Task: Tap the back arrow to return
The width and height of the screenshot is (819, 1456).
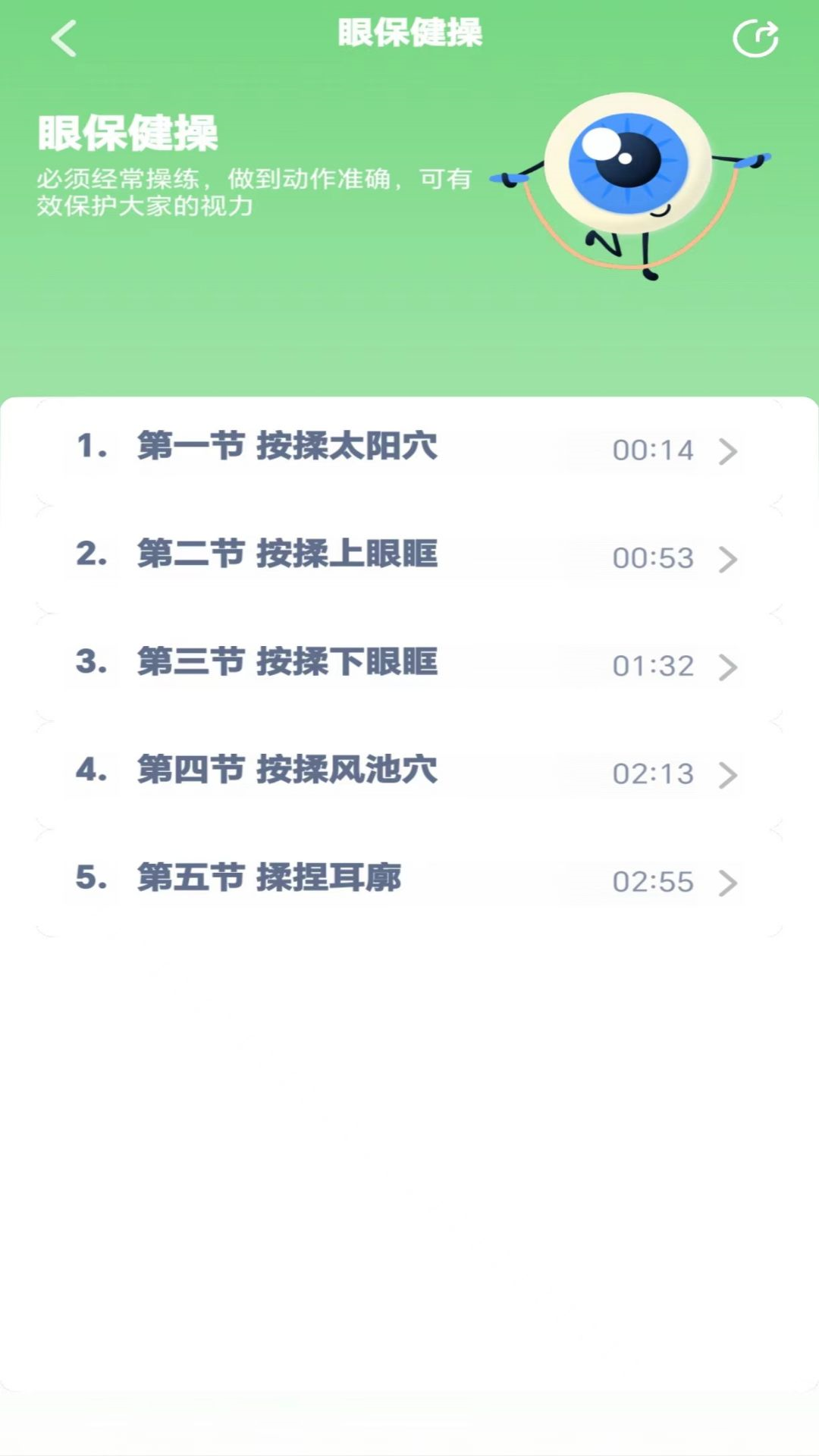Action: click(64, 36)
